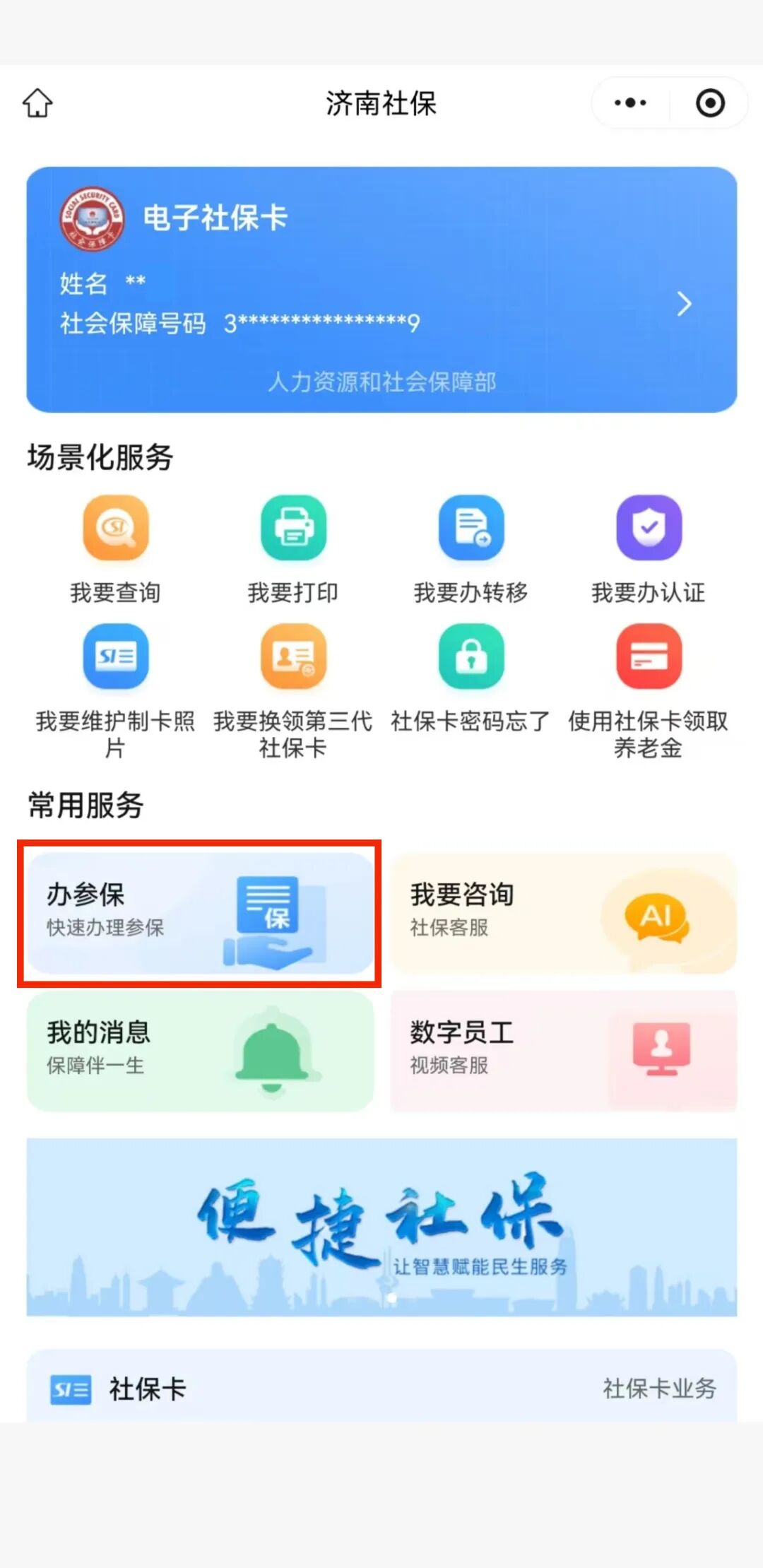Screen dimensions: 763x1568
Task: Tap 社保卡密码忘了
Action: coord(471,678)
